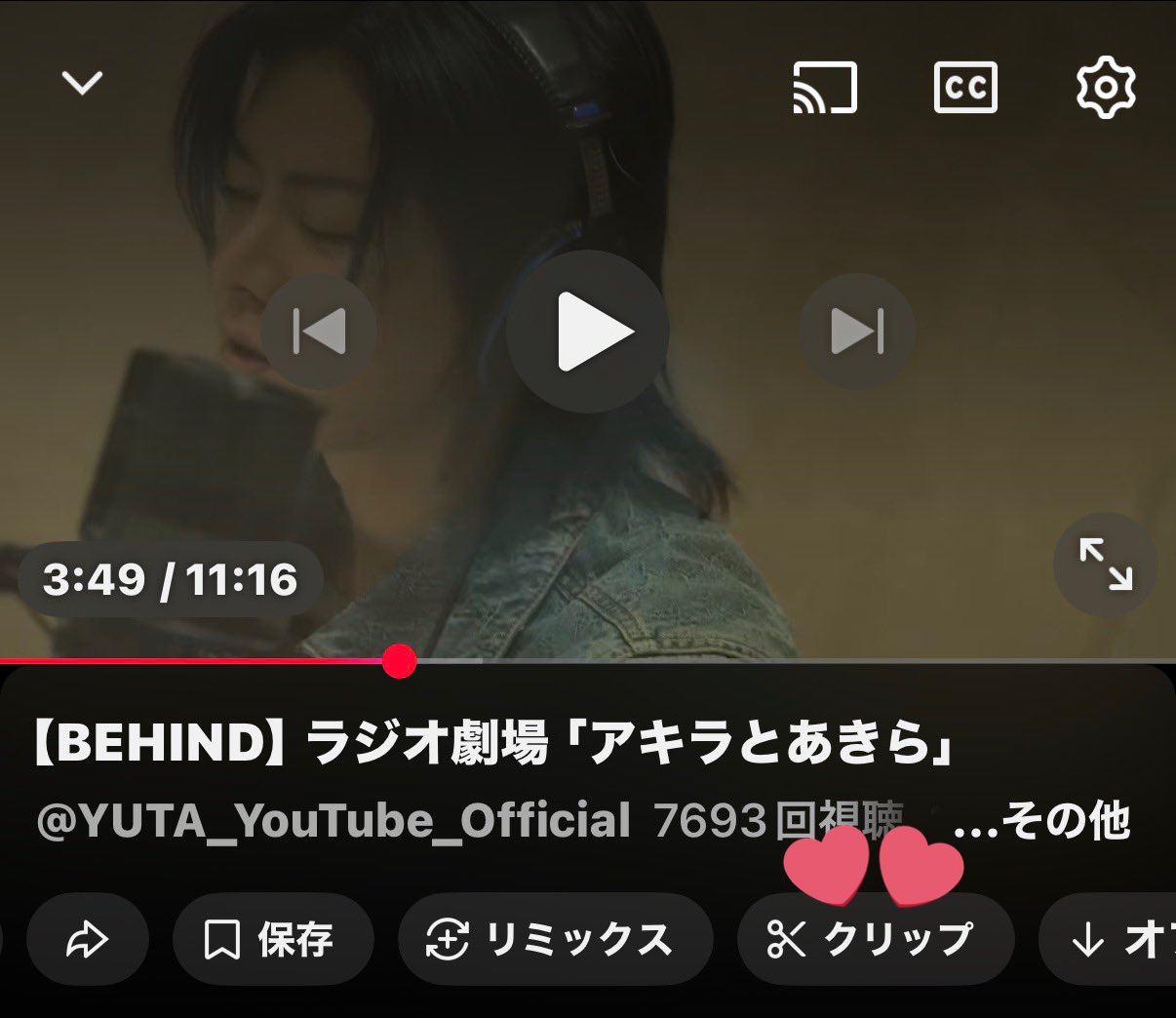Skip back to the previous video
The width and height of the screenshot is (1176, 1018).
pyautogui.click(x=319, y=332)
